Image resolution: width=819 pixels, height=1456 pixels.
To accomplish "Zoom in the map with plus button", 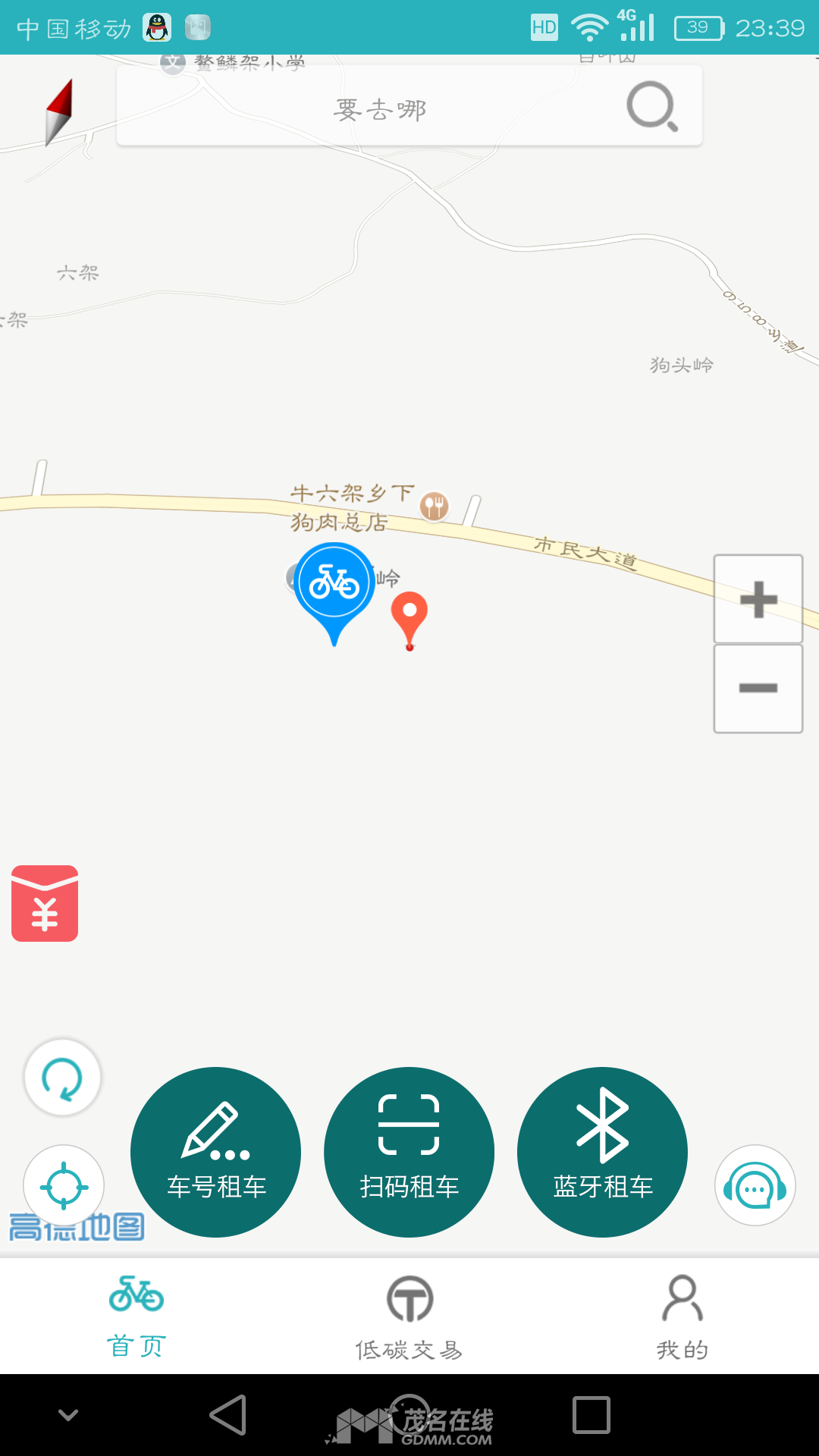I will (x=758, y=600).
